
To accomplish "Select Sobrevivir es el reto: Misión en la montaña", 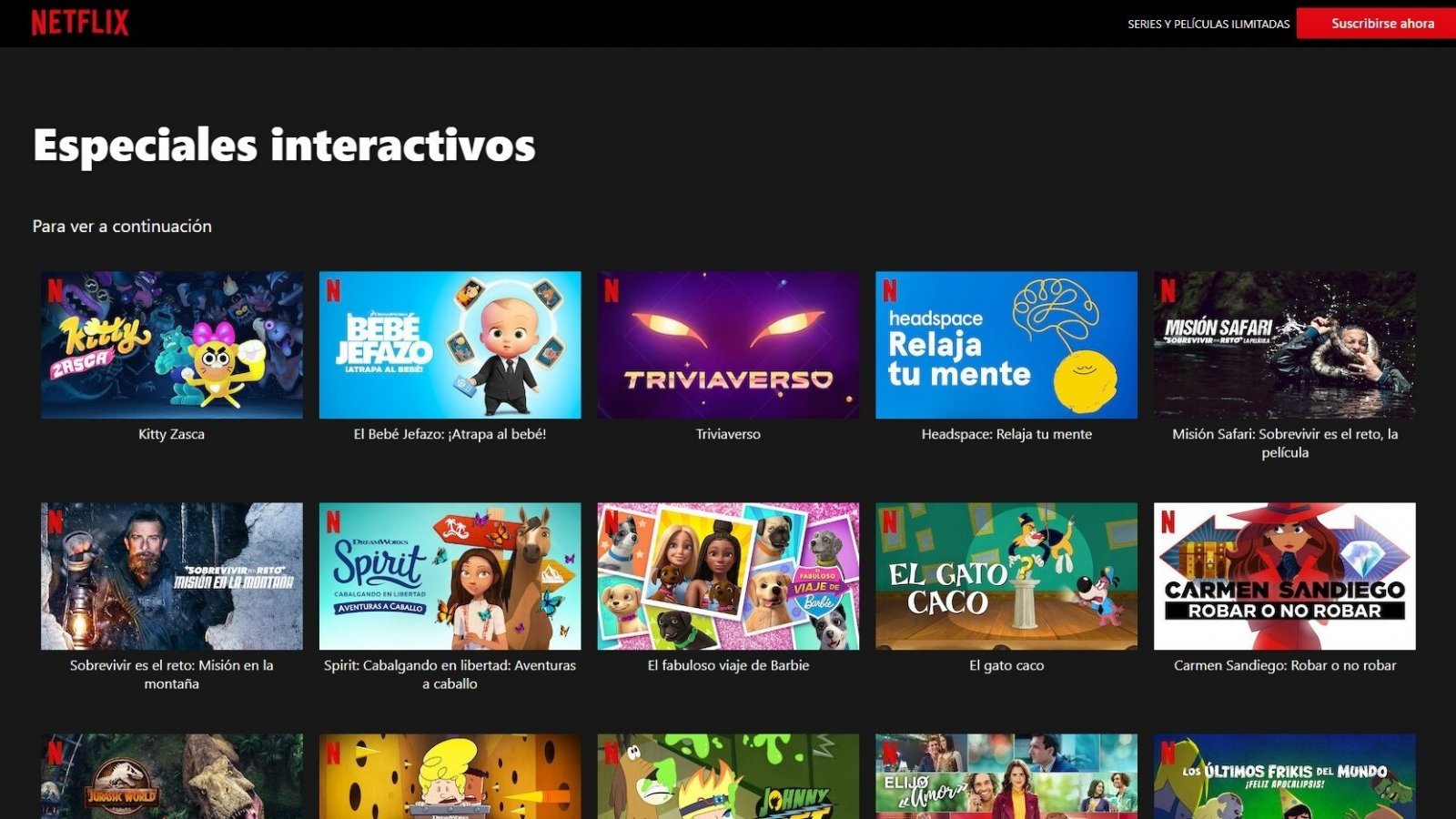I will click(171, 576).
